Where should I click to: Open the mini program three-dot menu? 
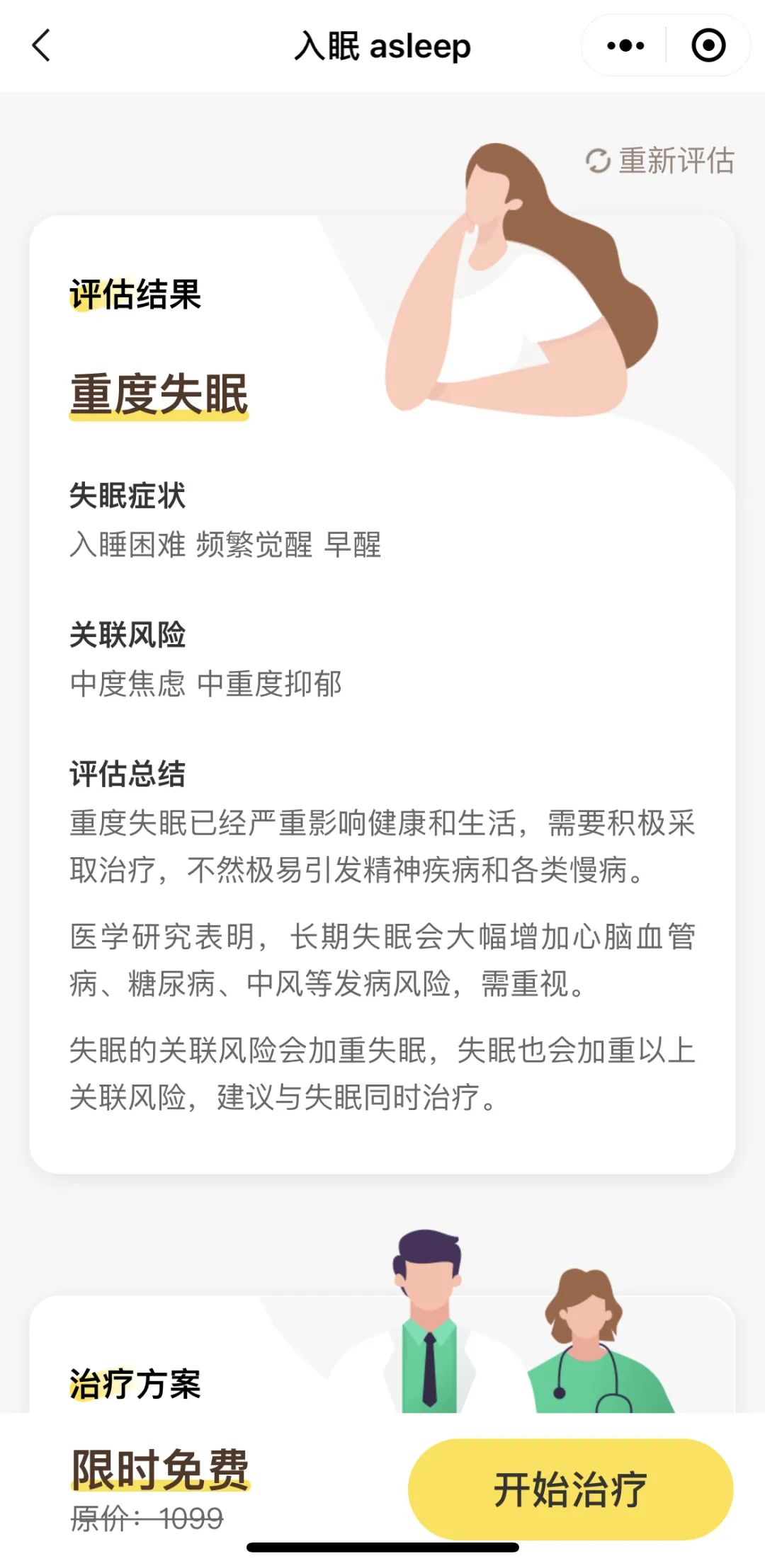(625, 46)
